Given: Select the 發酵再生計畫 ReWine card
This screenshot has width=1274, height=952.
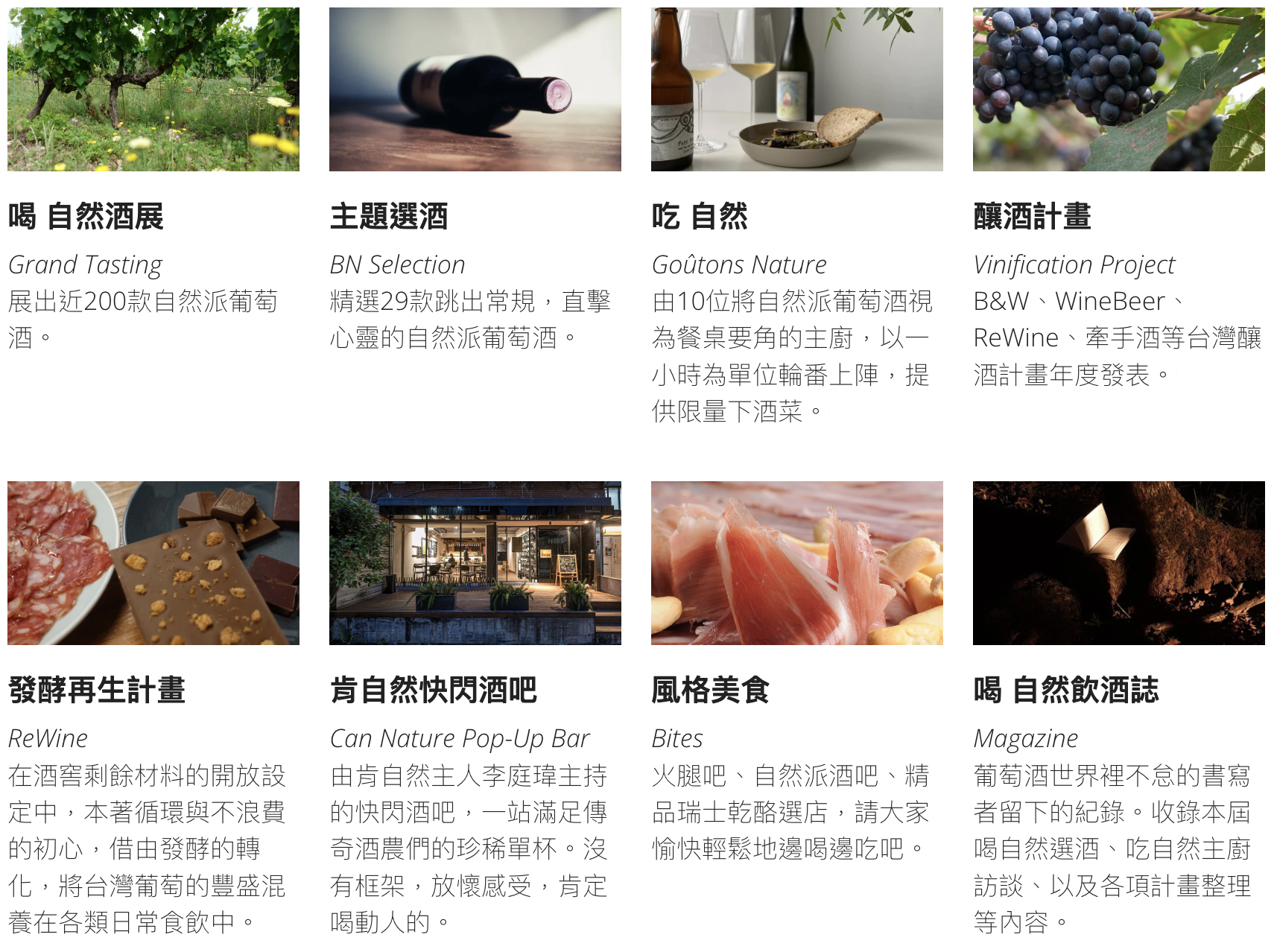Looking at the screenshot, I should click(153, 709).
